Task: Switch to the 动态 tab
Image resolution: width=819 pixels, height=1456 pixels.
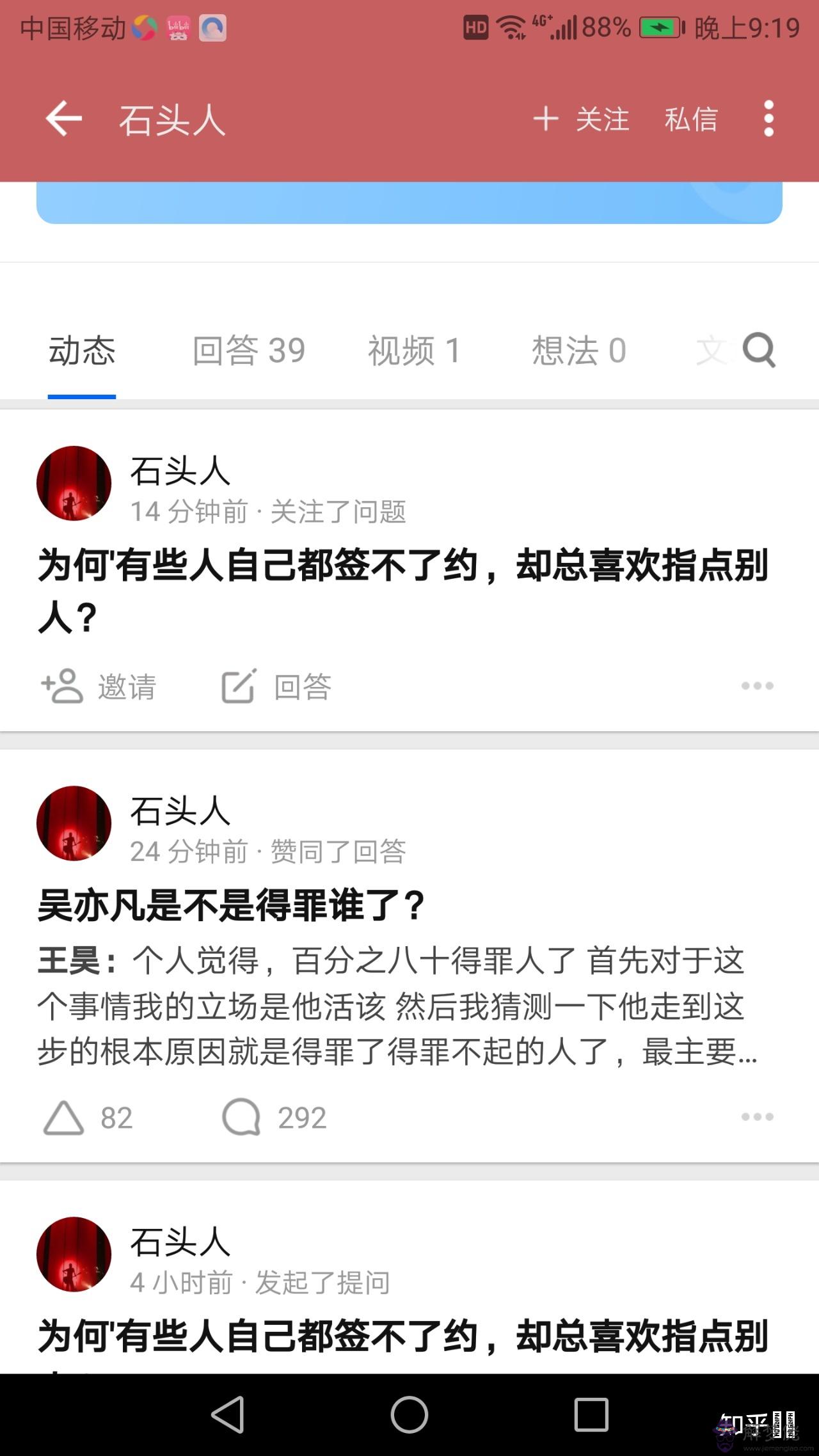Action: point(82,351)
